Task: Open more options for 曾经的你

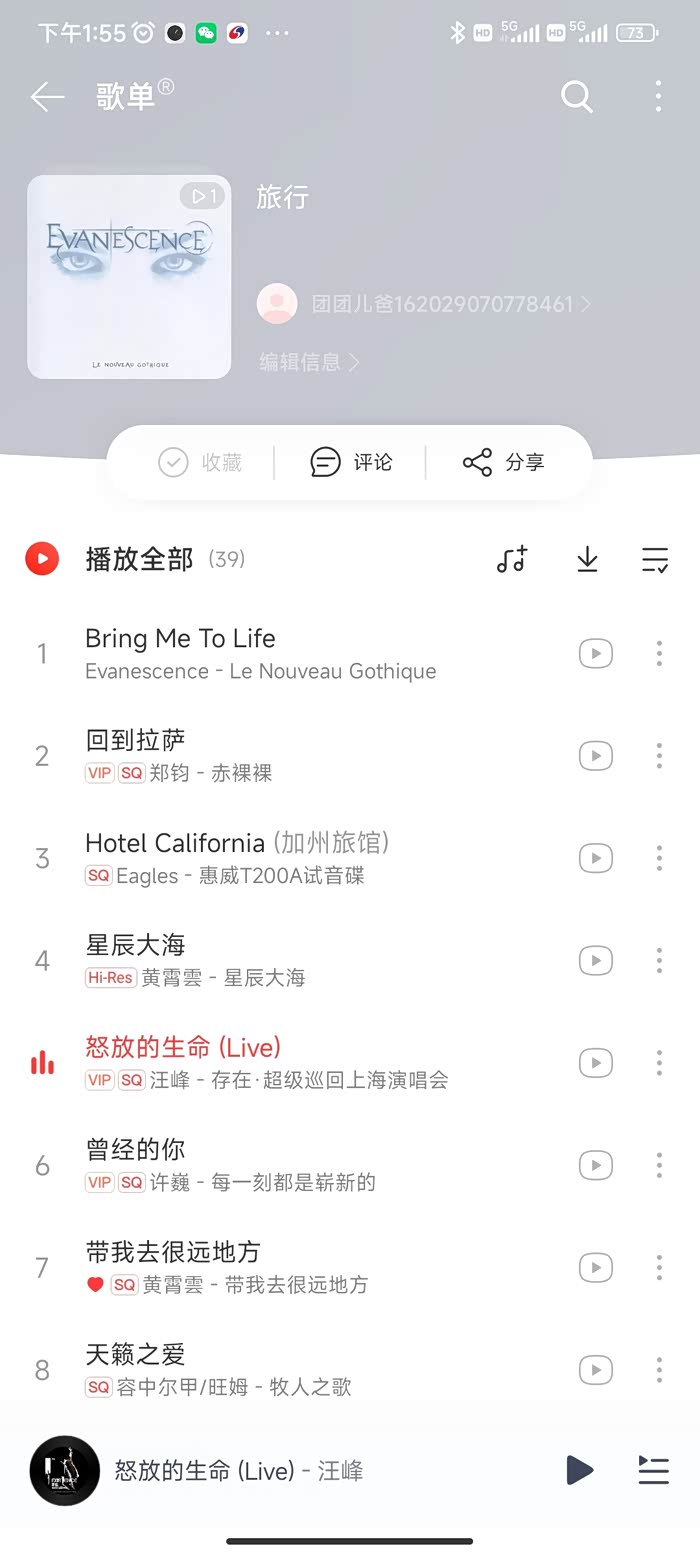Action: pyautogui.click(x=659, y=1165)
